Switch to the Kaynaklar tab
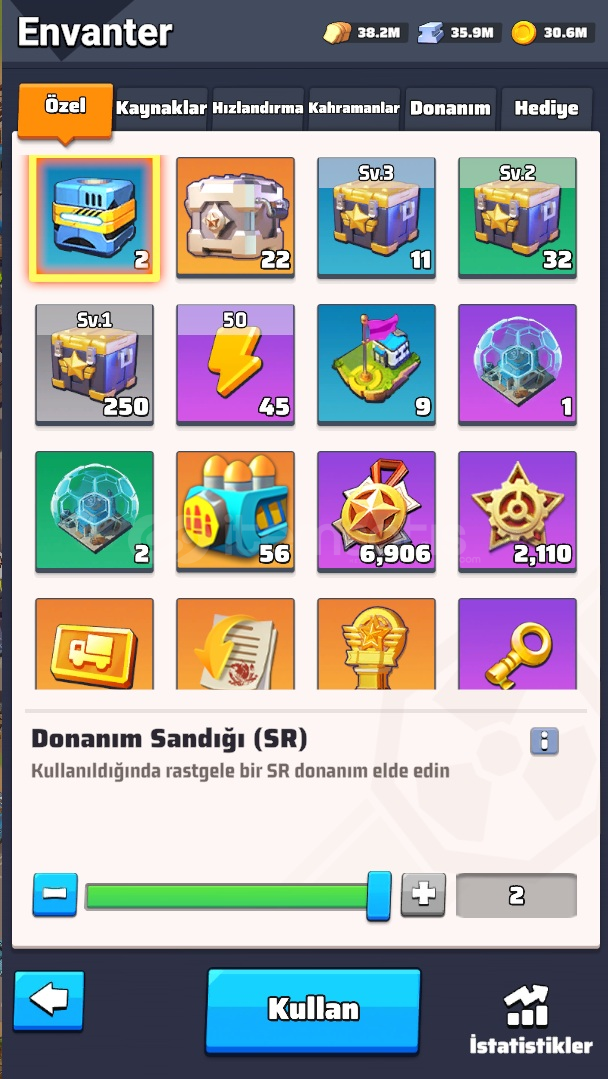The height and width of the screenshot is (1079, 608). click(x=161, y=108)
